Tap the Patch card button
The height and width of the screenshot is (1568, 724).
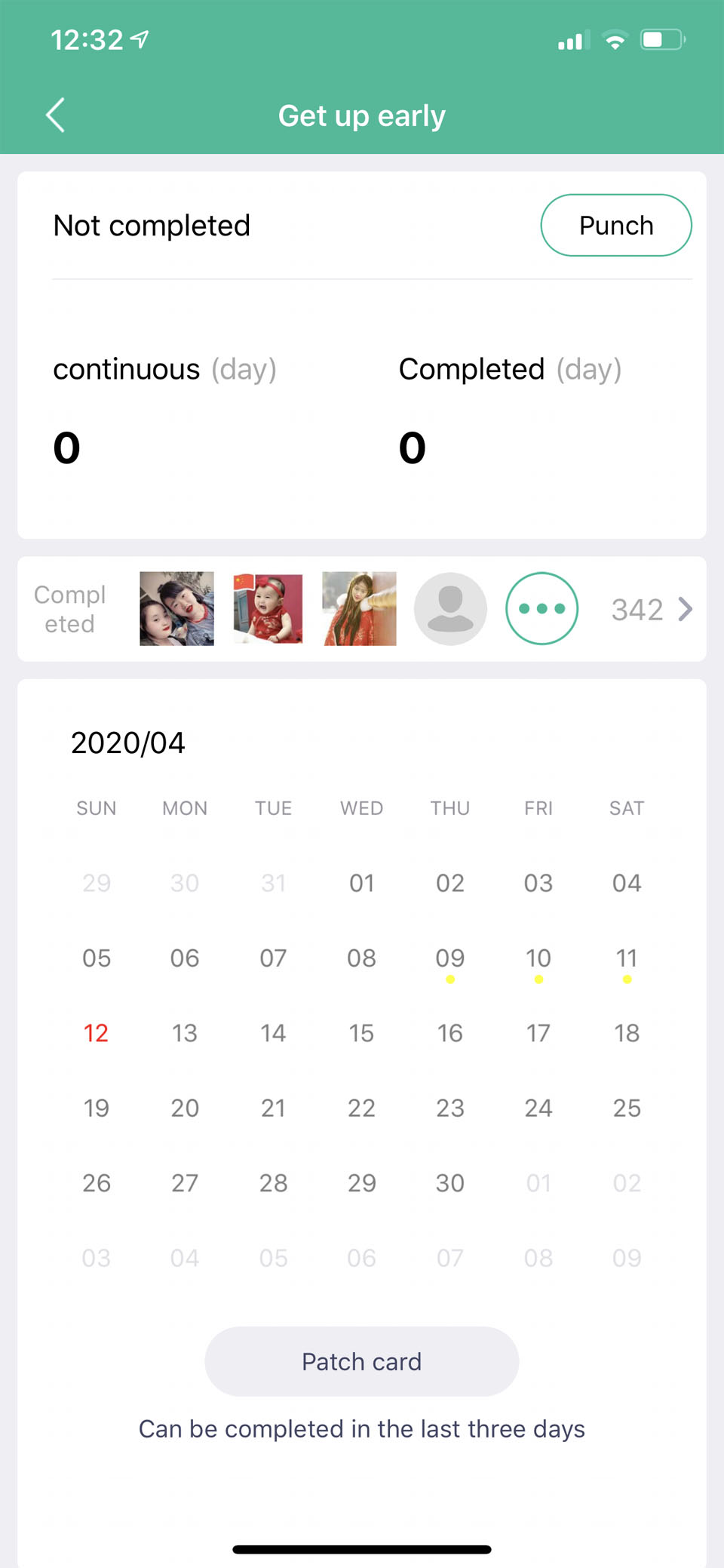pyautogui.click(x=362, y=1361)
